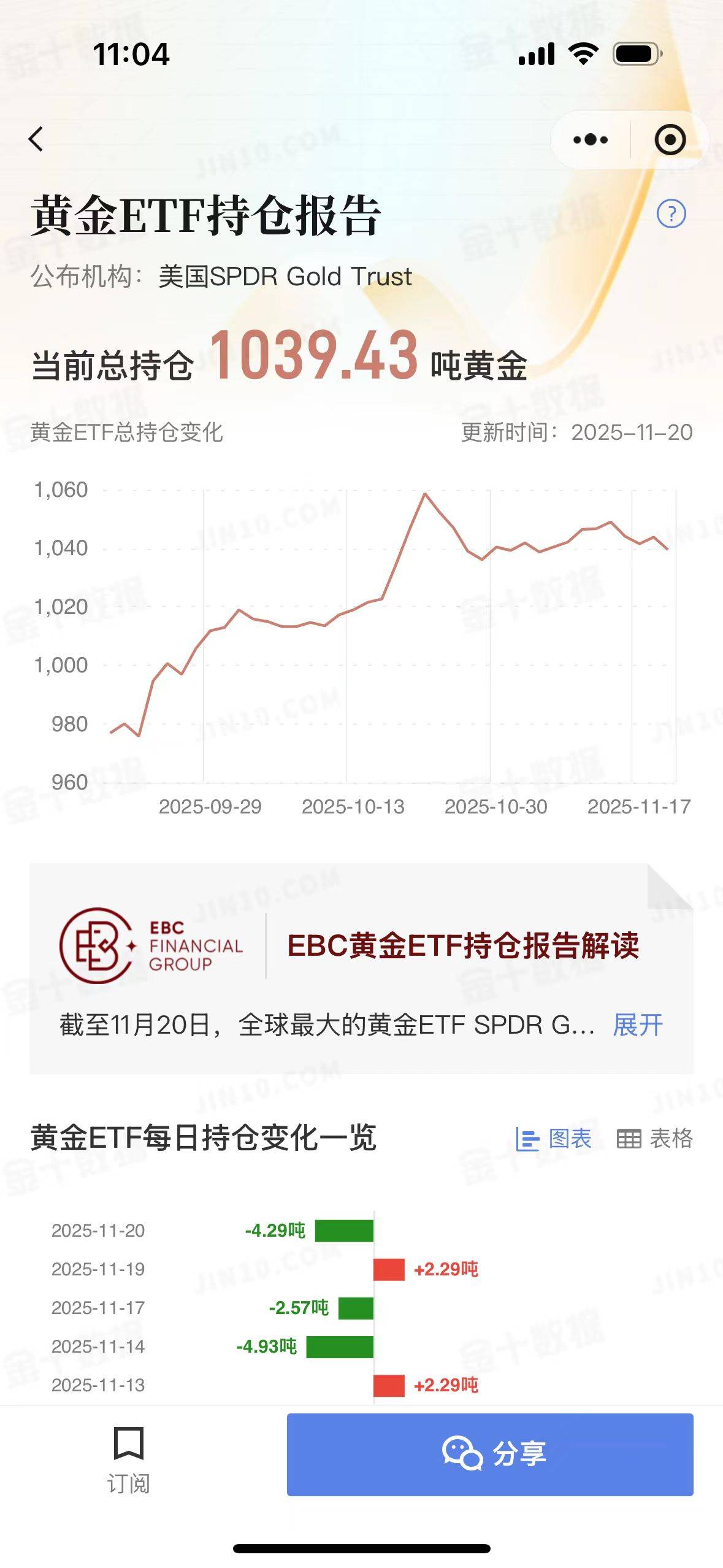Subscribe using the 订阅 bookmark button
This screenshot has width=723, height=1568.
[128, 1459]
